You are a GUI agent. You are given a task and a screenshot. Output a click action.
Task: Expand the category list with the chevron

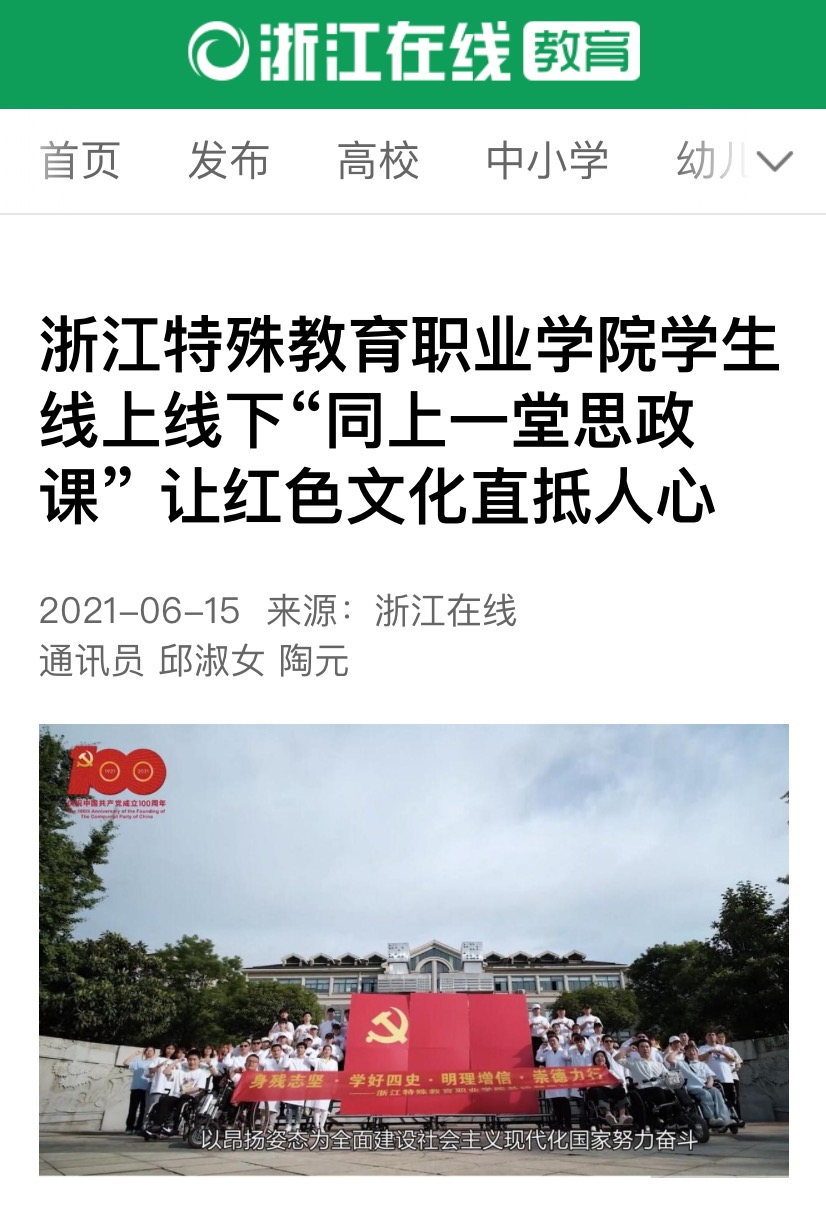point(775,161)
